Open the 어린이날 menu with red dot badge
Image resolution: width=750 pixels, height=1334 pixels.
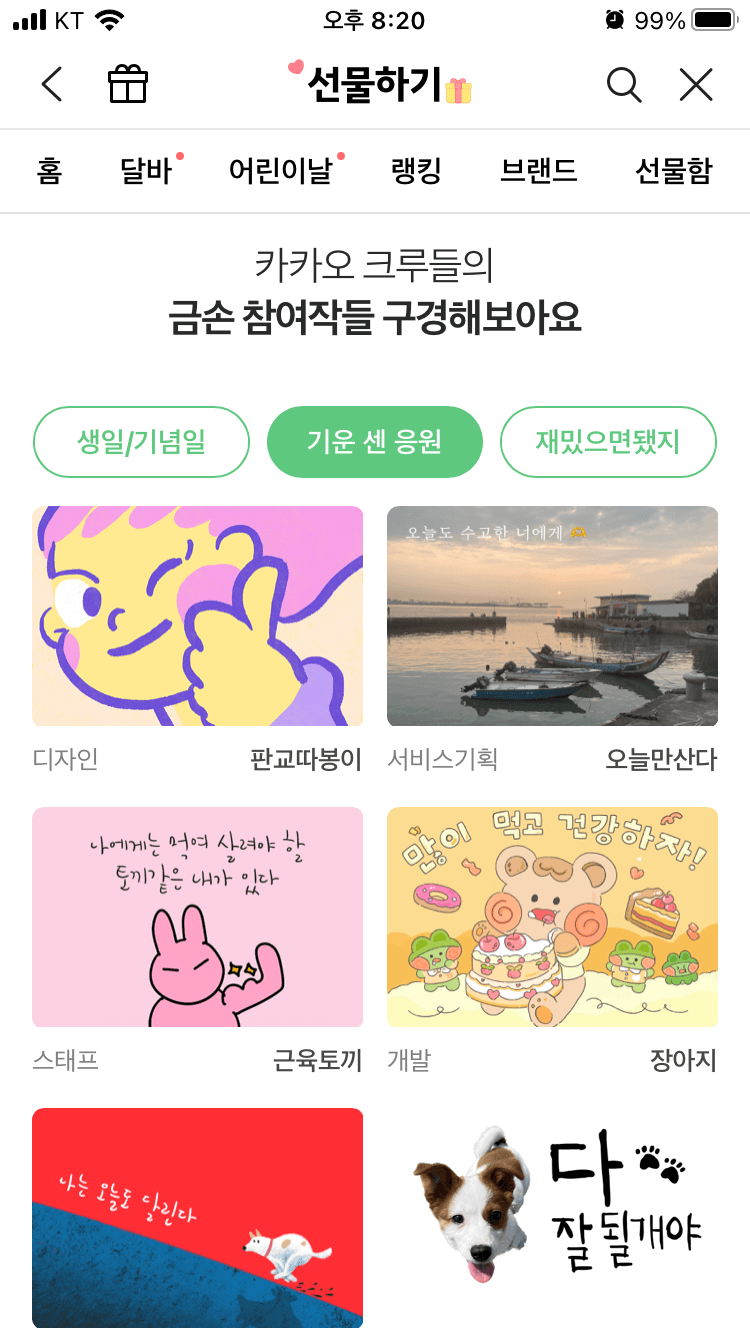[282, 171]
